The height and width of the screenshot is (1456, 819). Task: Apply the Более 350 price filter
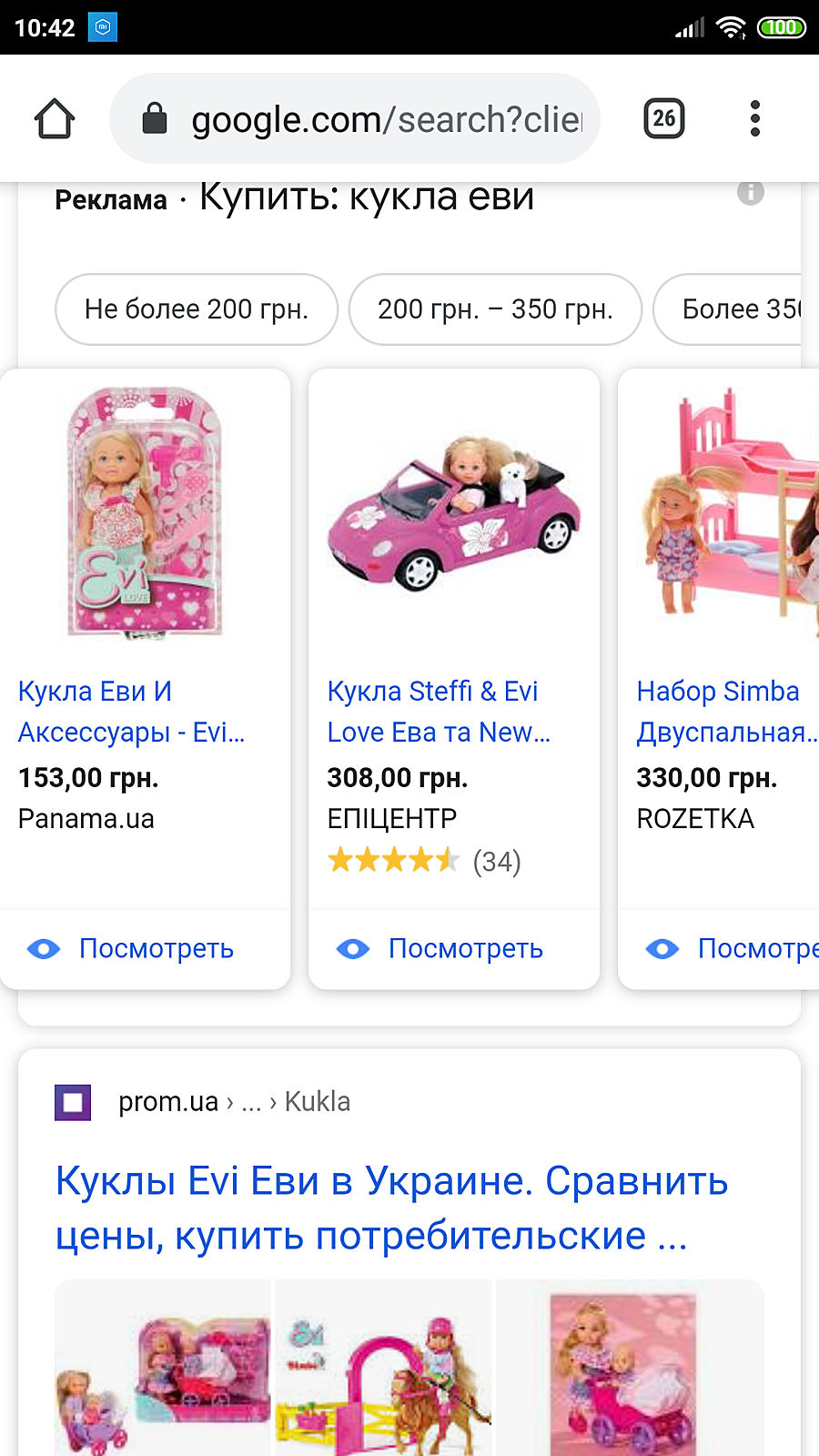coord(737,309)
